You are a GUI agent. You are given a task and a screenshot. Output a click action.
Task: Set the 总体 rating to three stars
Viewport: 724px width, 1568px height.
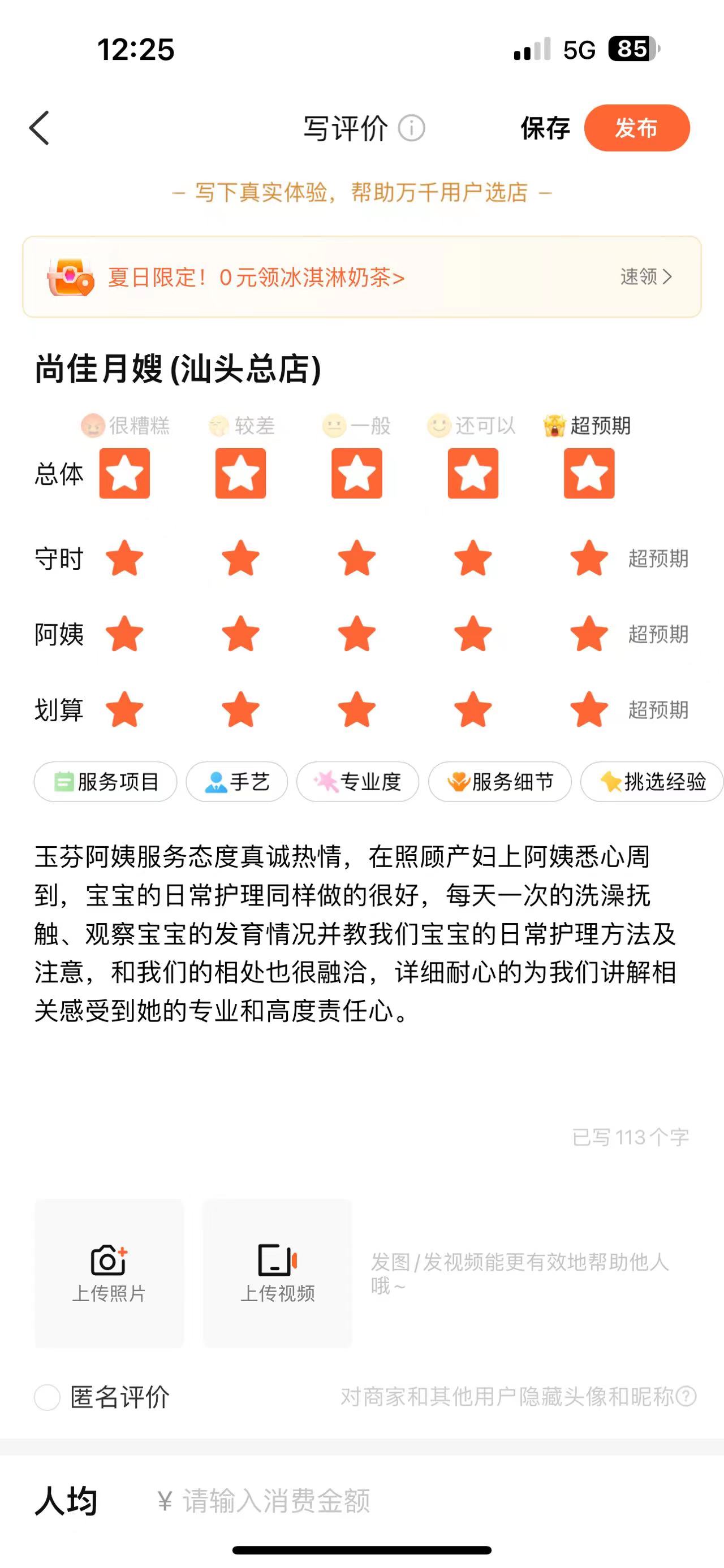[357, 474]
